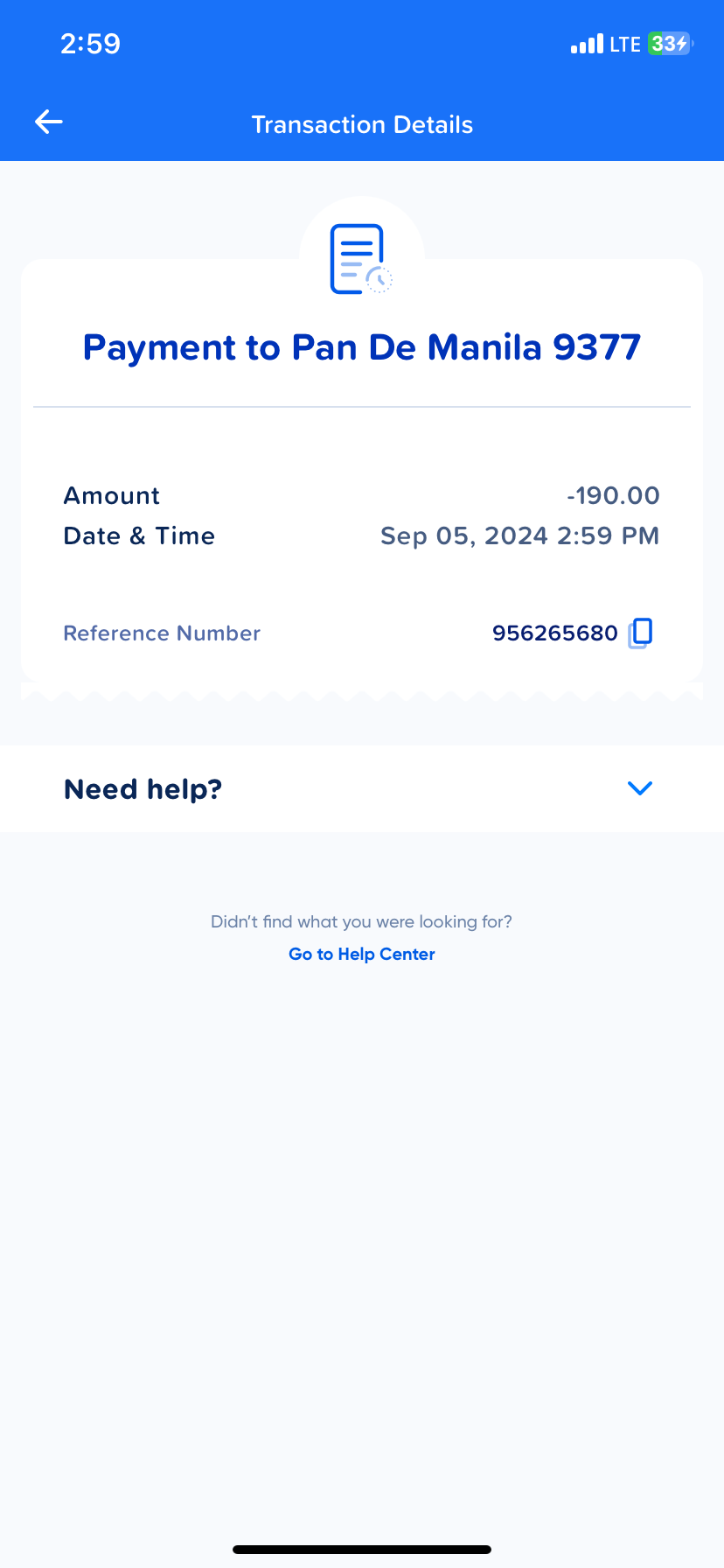This screenshot has width=724, height=1568.
Task: Expand the Need help? section
Action: pos(640,788)
